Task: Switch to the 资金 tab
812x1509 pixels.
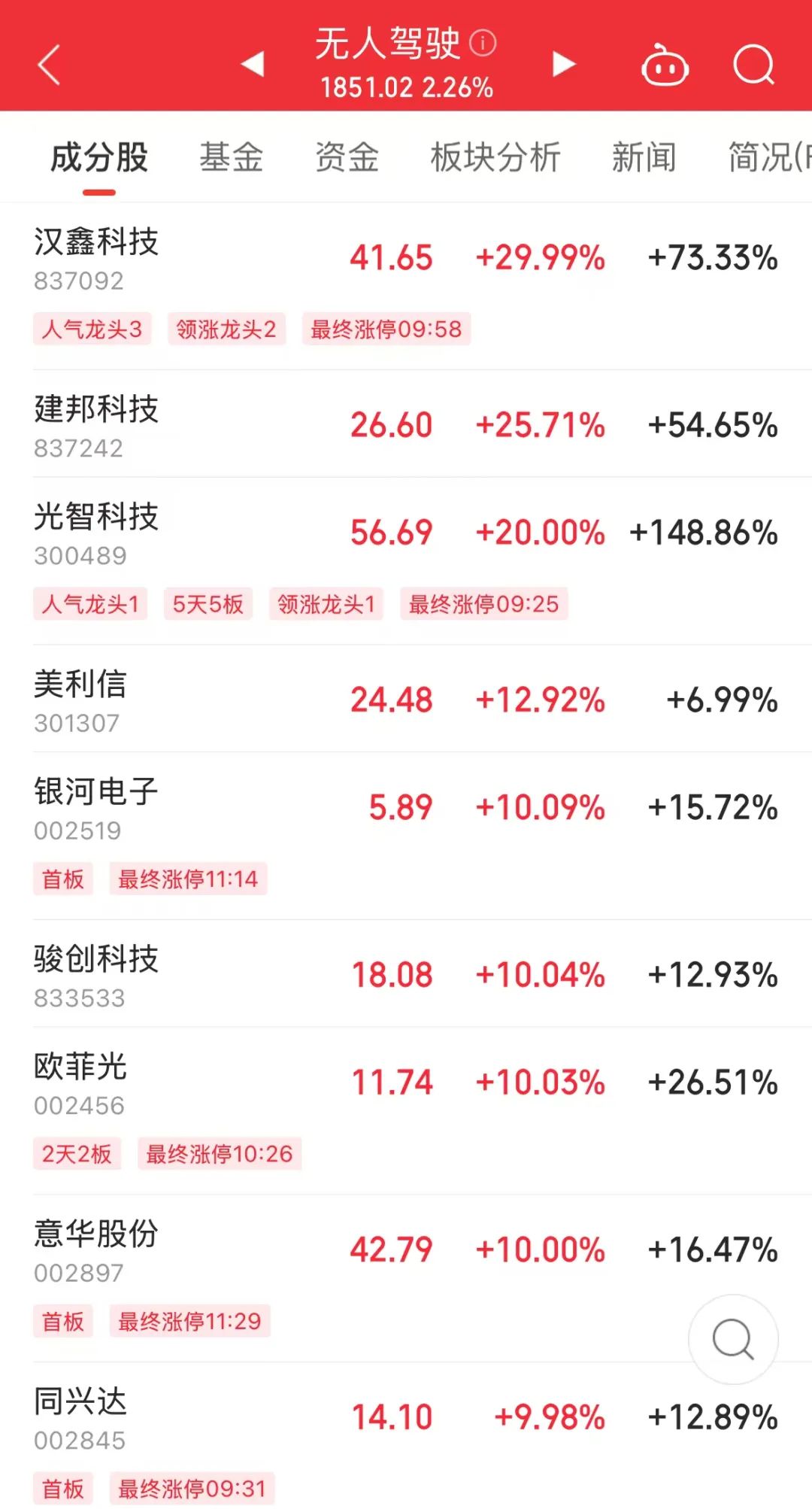Action: pyautogui.click(x=347, y=157)
